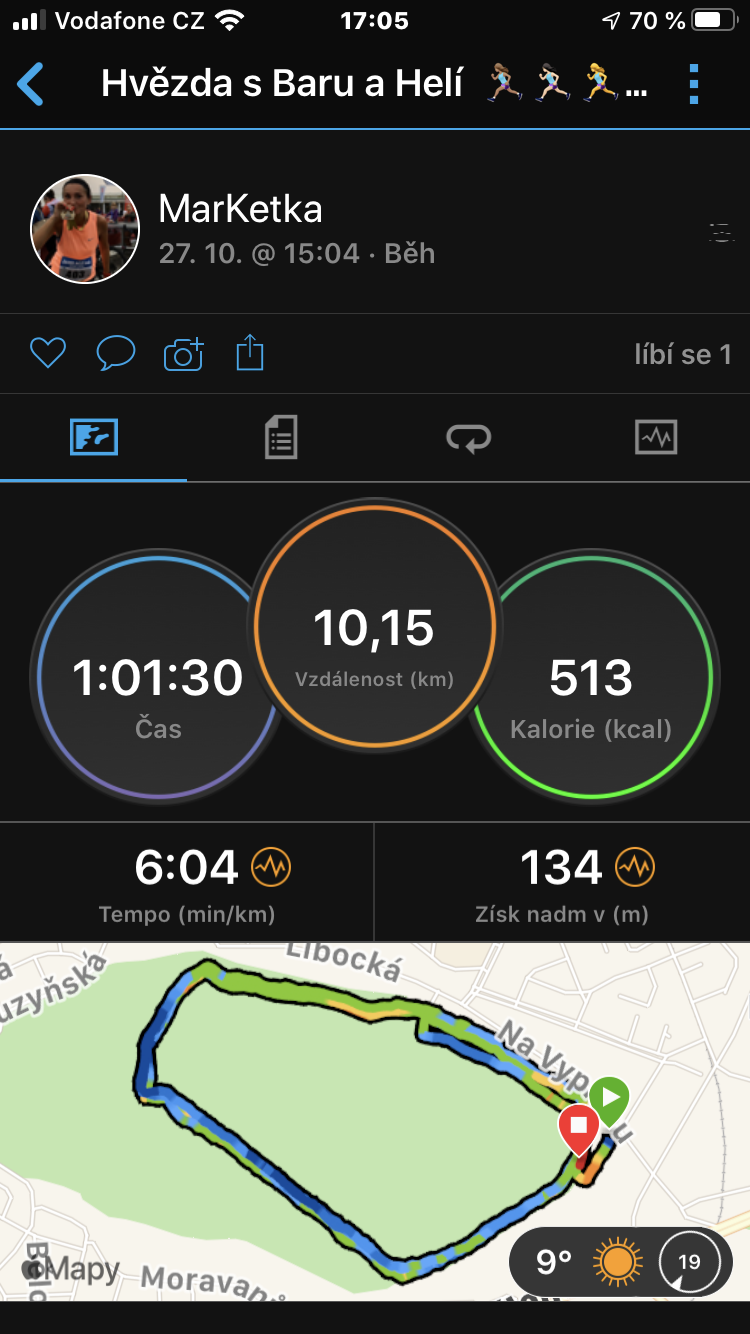
Task: View who liked via "líbí se 1"
Action: pyautogui.click(x=683, y=354)
